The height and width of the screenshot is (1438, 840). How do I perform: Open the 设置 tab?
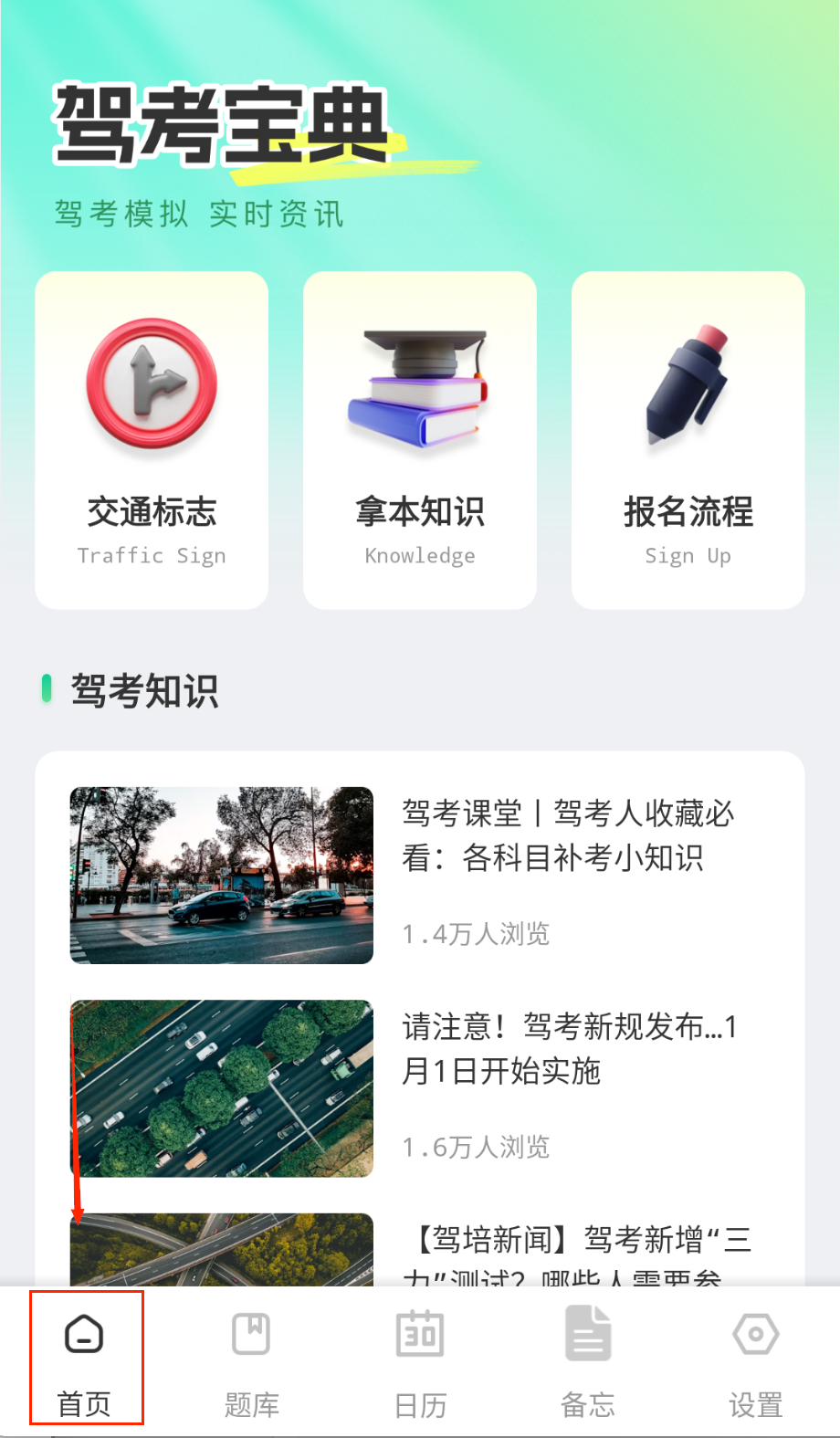point(755,1359)
